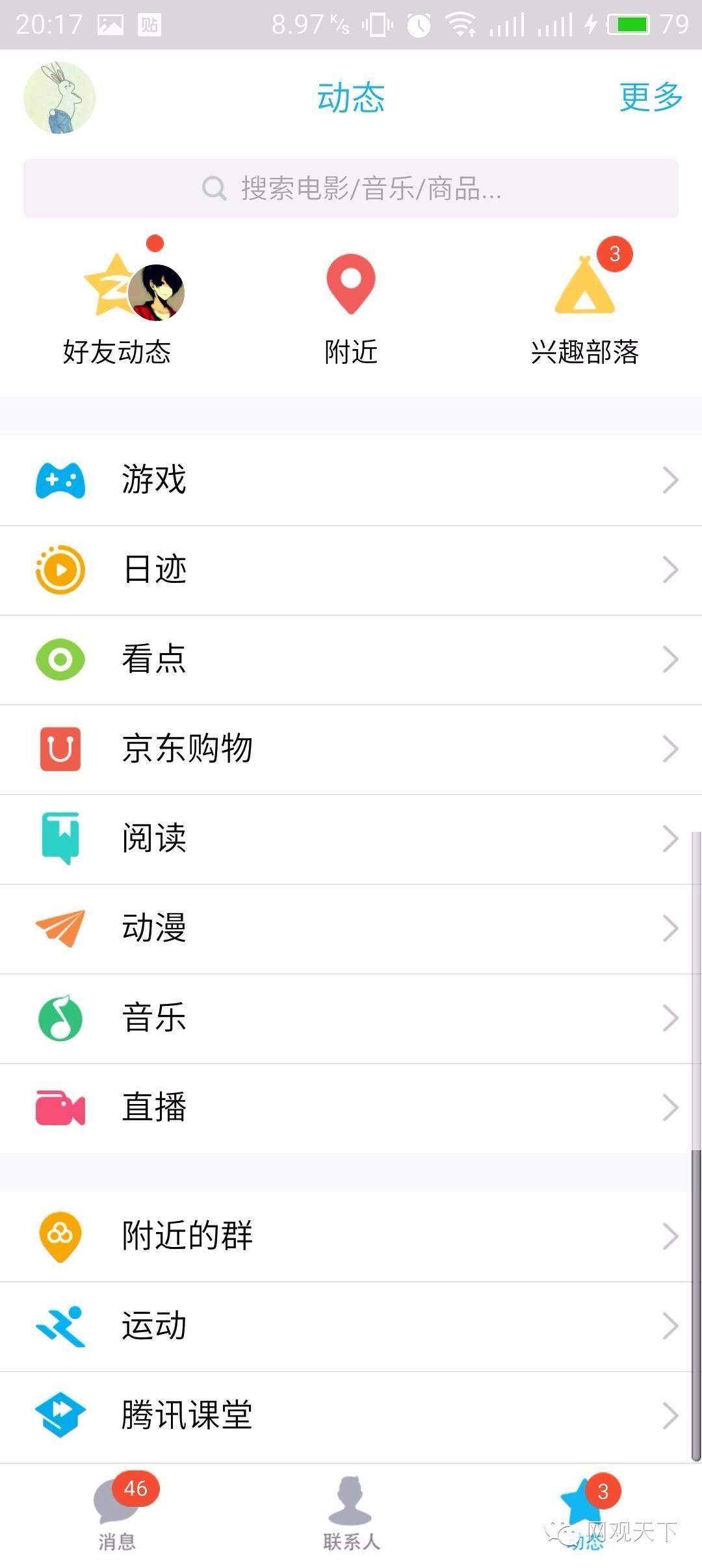This screenshot has height=1568, width=702.
Task: Open the 运动 row
Action: (x=351, y=1326)
